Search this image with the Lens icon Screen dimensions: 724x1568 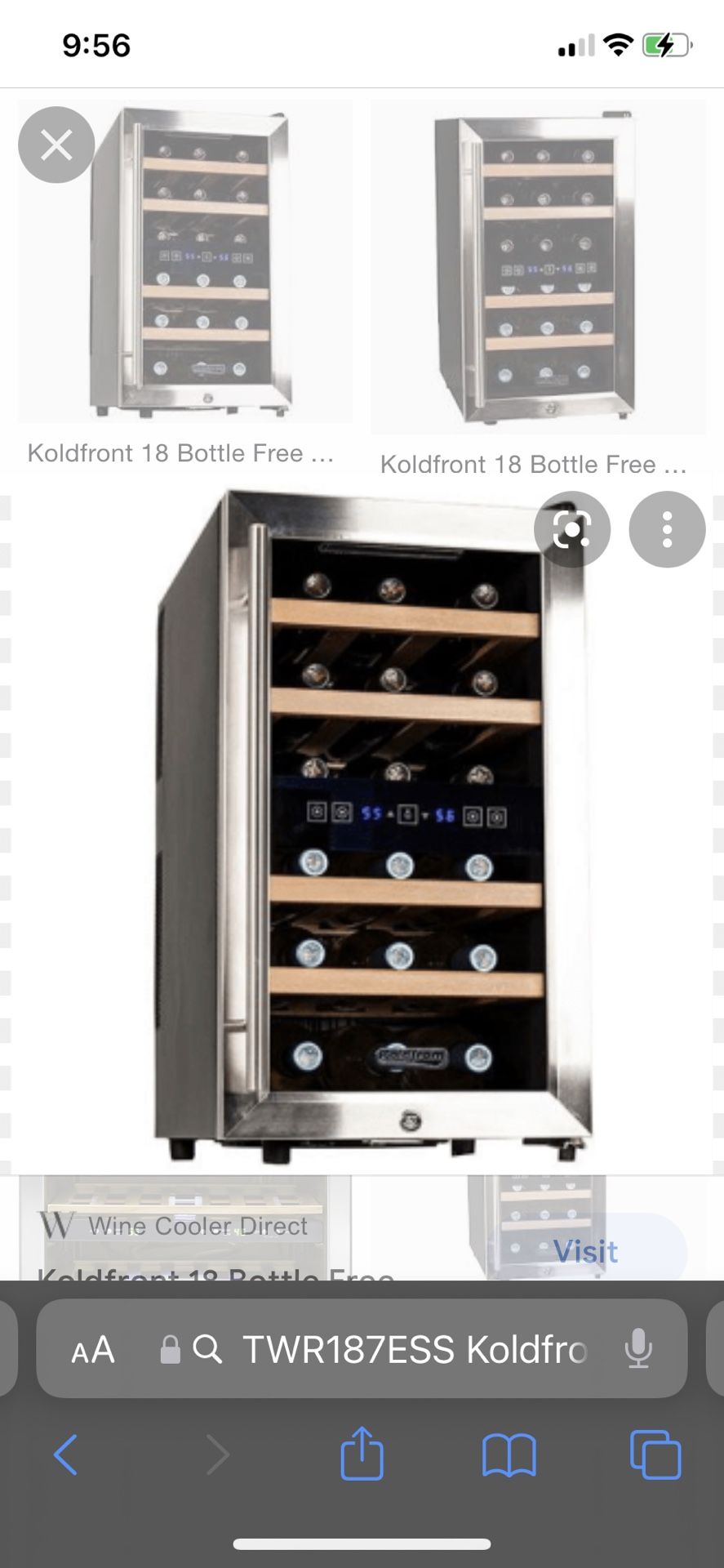tap(572, 529)
